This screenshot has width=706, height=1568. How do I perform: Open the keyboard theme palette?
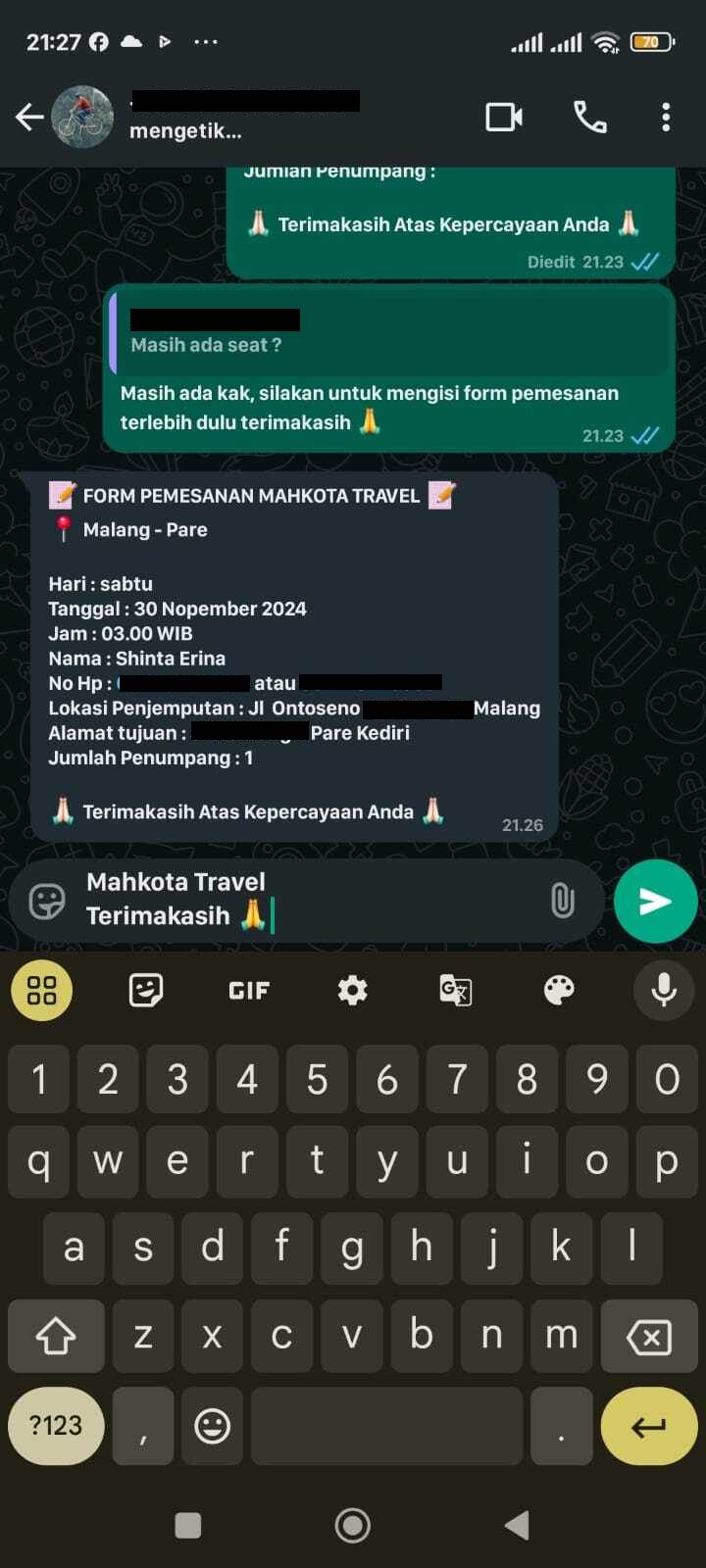tap(559, 991)
